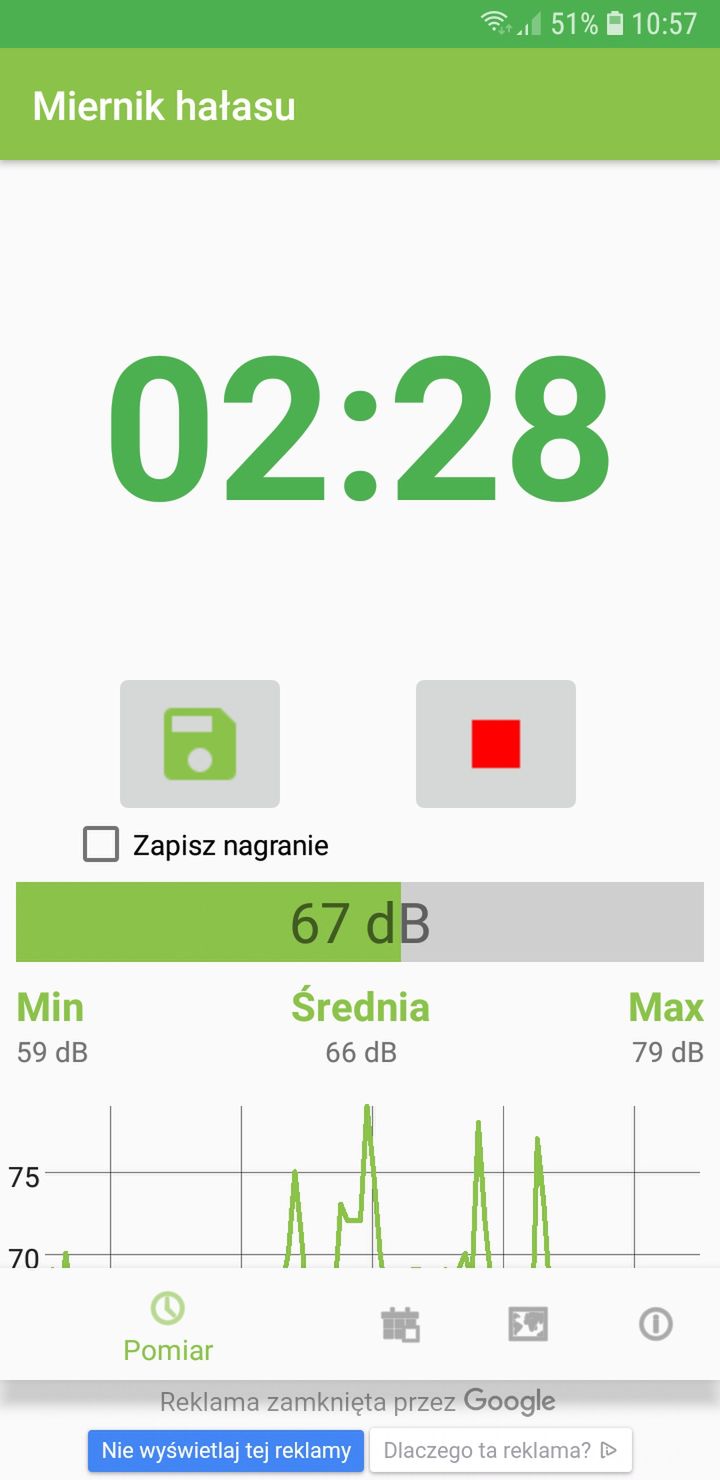Viewport: 720px width, 1480px height.
Task: Tap Dlaczego ta reklama?
Action: [x=501, y=1450]
